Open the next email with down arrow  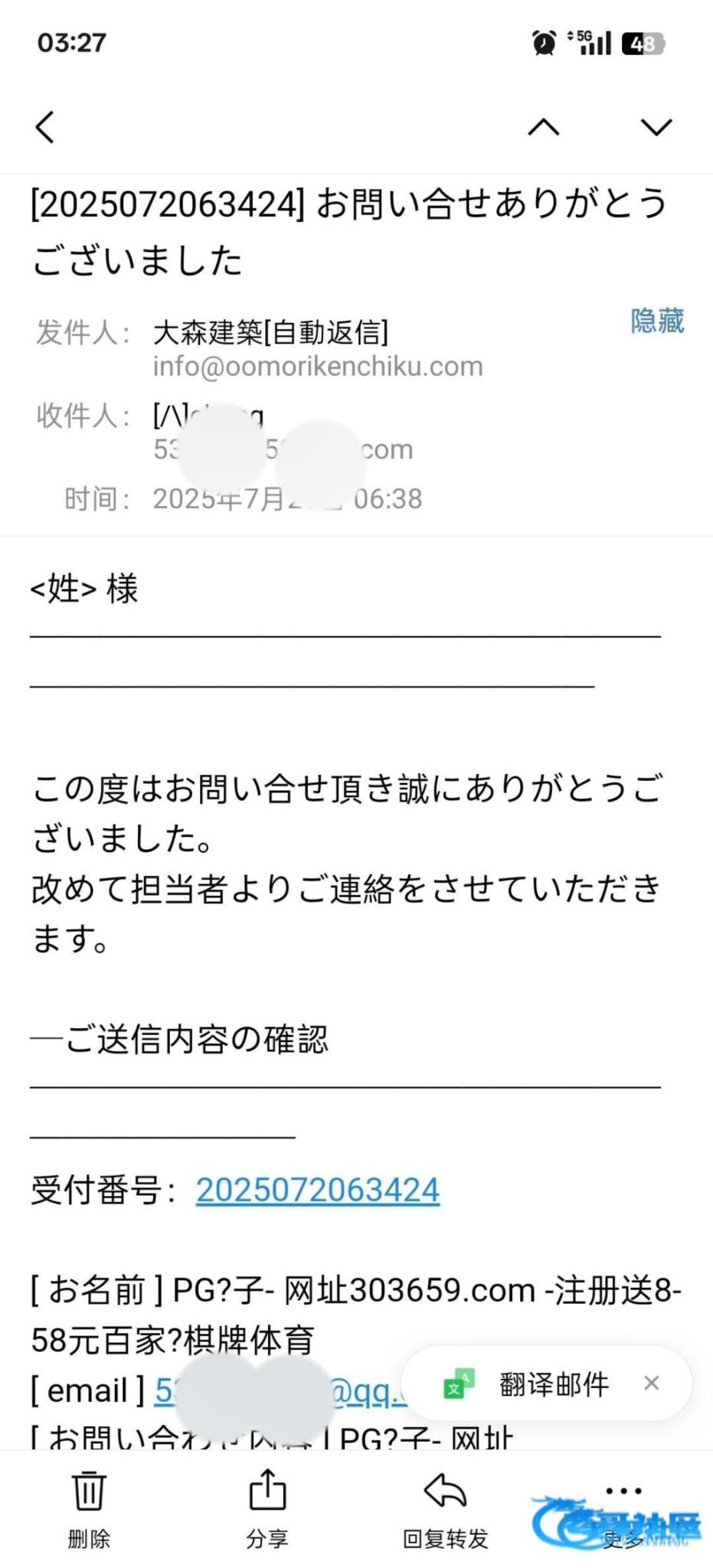coord(656,127)
